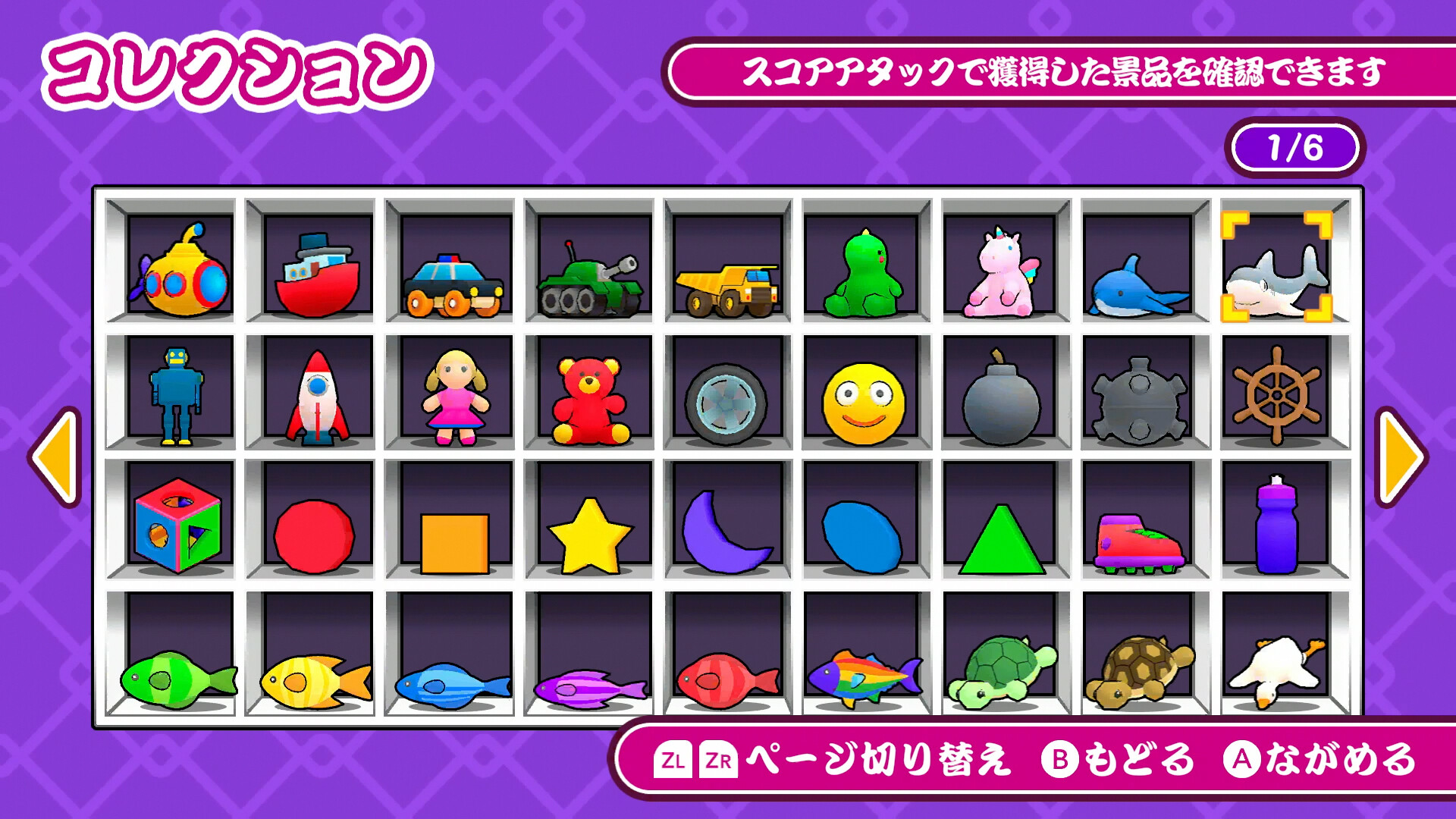Select the wooden ship wheel
Image resolution: width=1456 pixels, height=819 pixels.
pyautogui.click(x=1277, y=396)
